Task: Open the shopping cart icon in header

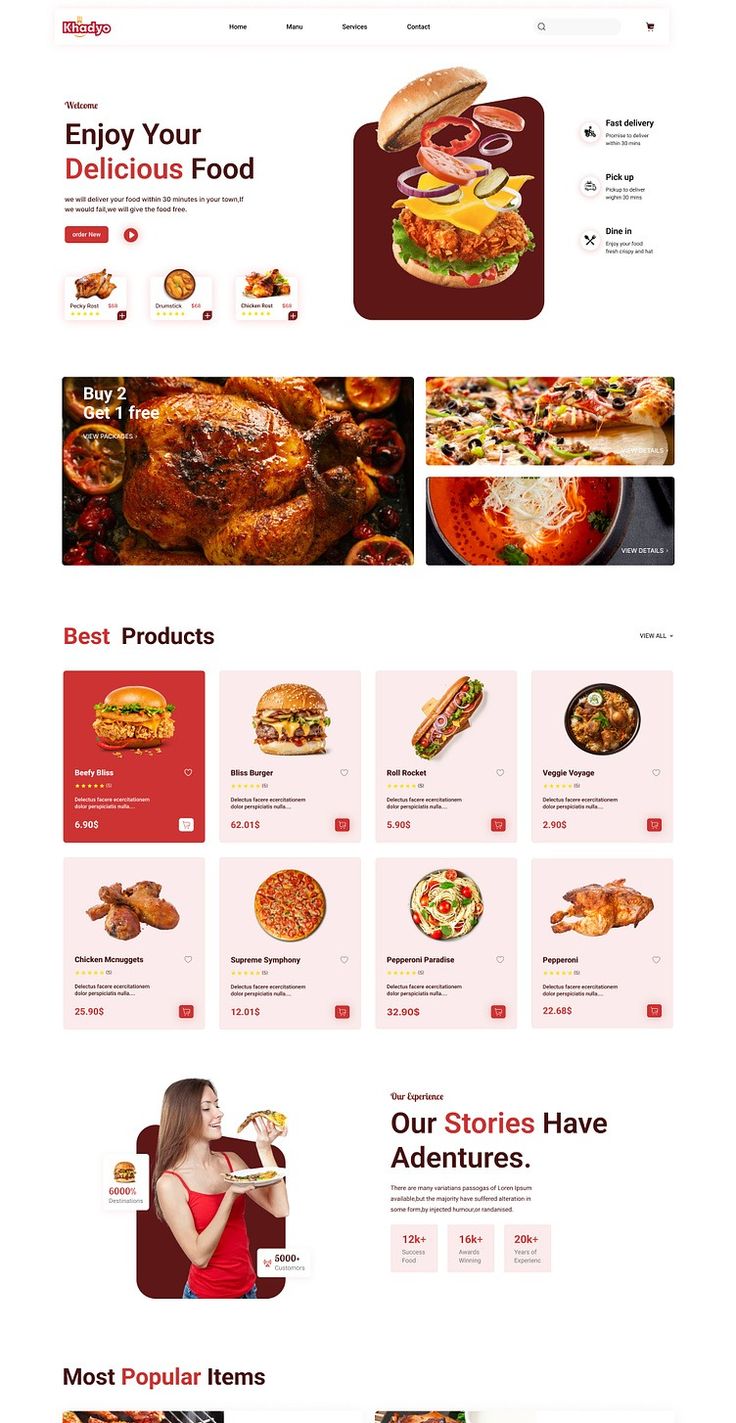Action: 650,27
